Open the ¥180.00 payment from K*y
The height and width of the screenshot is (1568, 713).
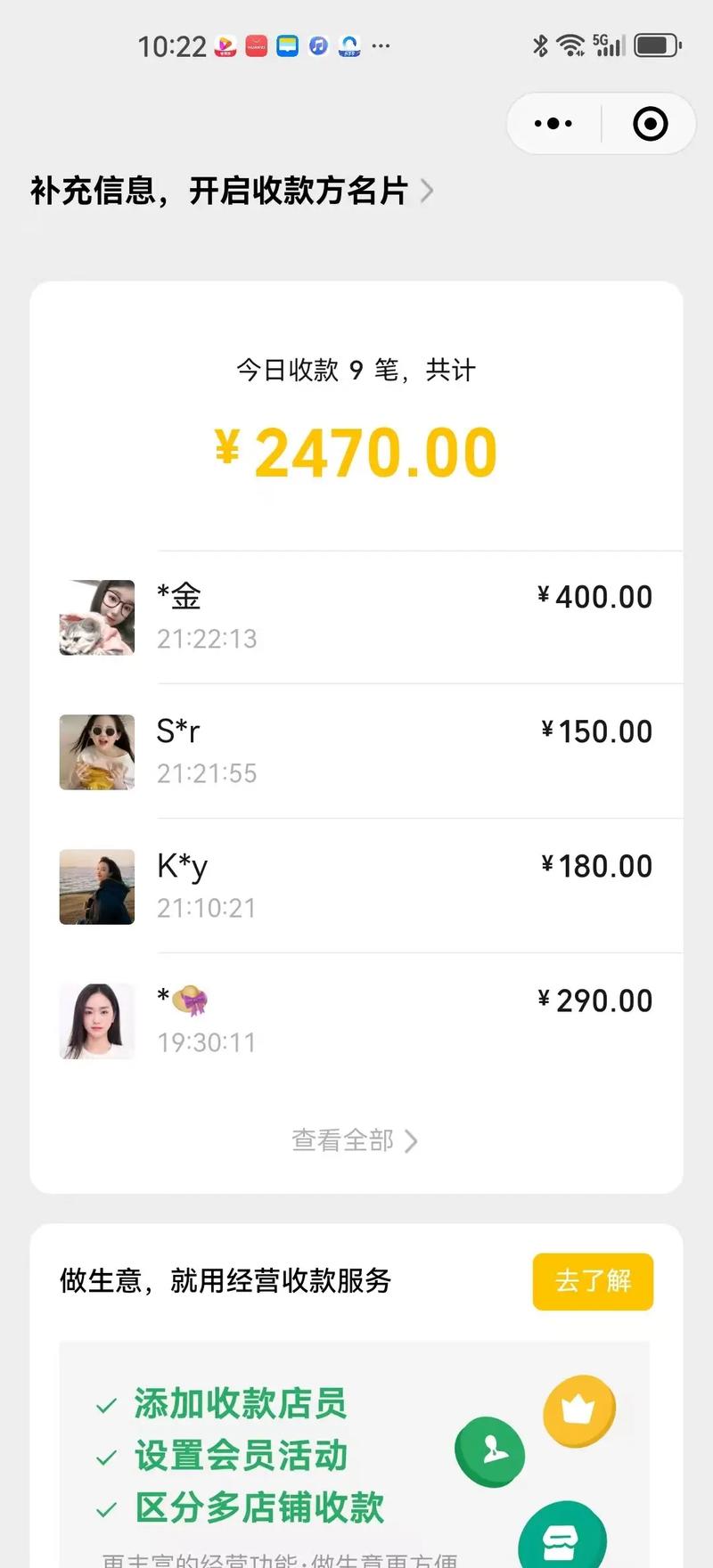(x=356, y=886)
